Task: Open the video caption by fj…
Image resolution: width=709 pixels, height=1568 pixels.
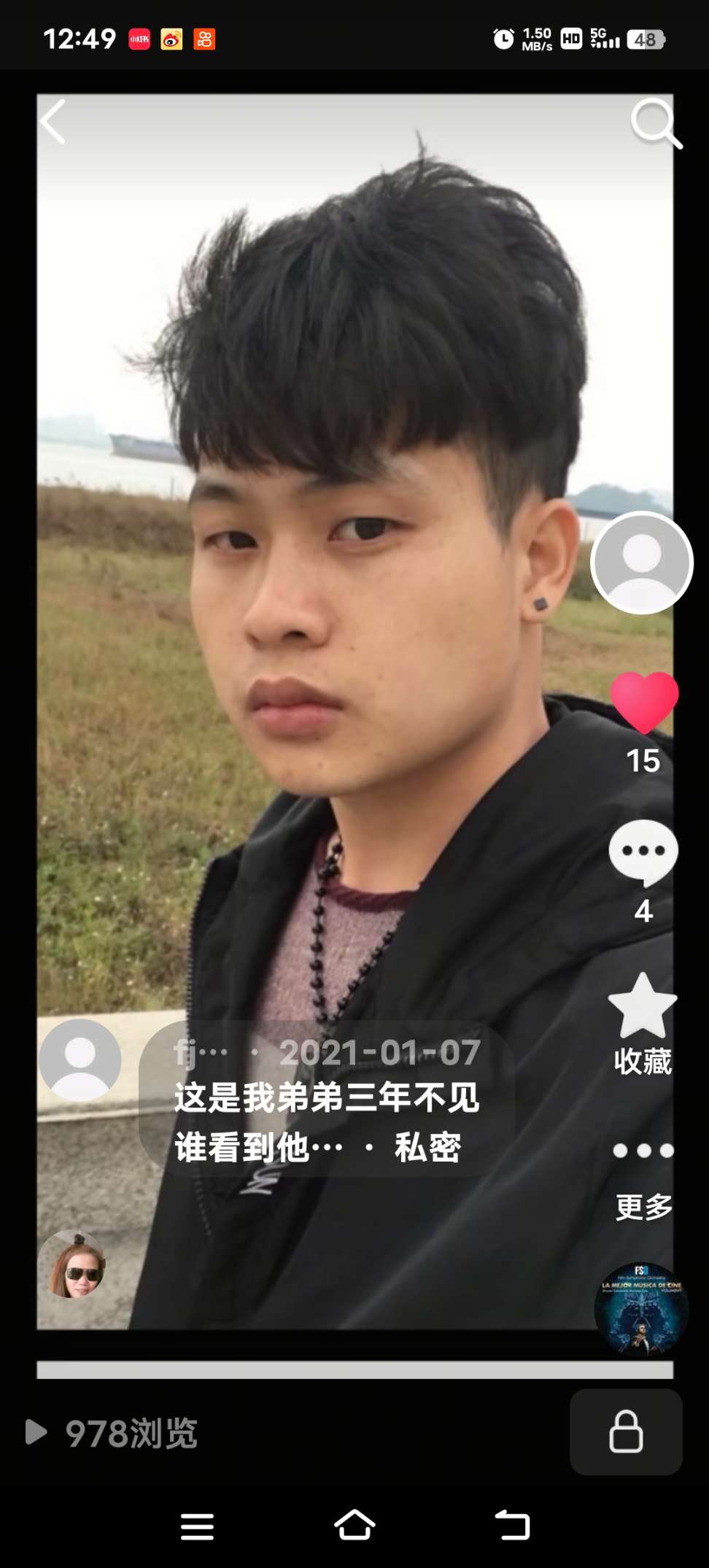Action: (x=326, y=1100)
